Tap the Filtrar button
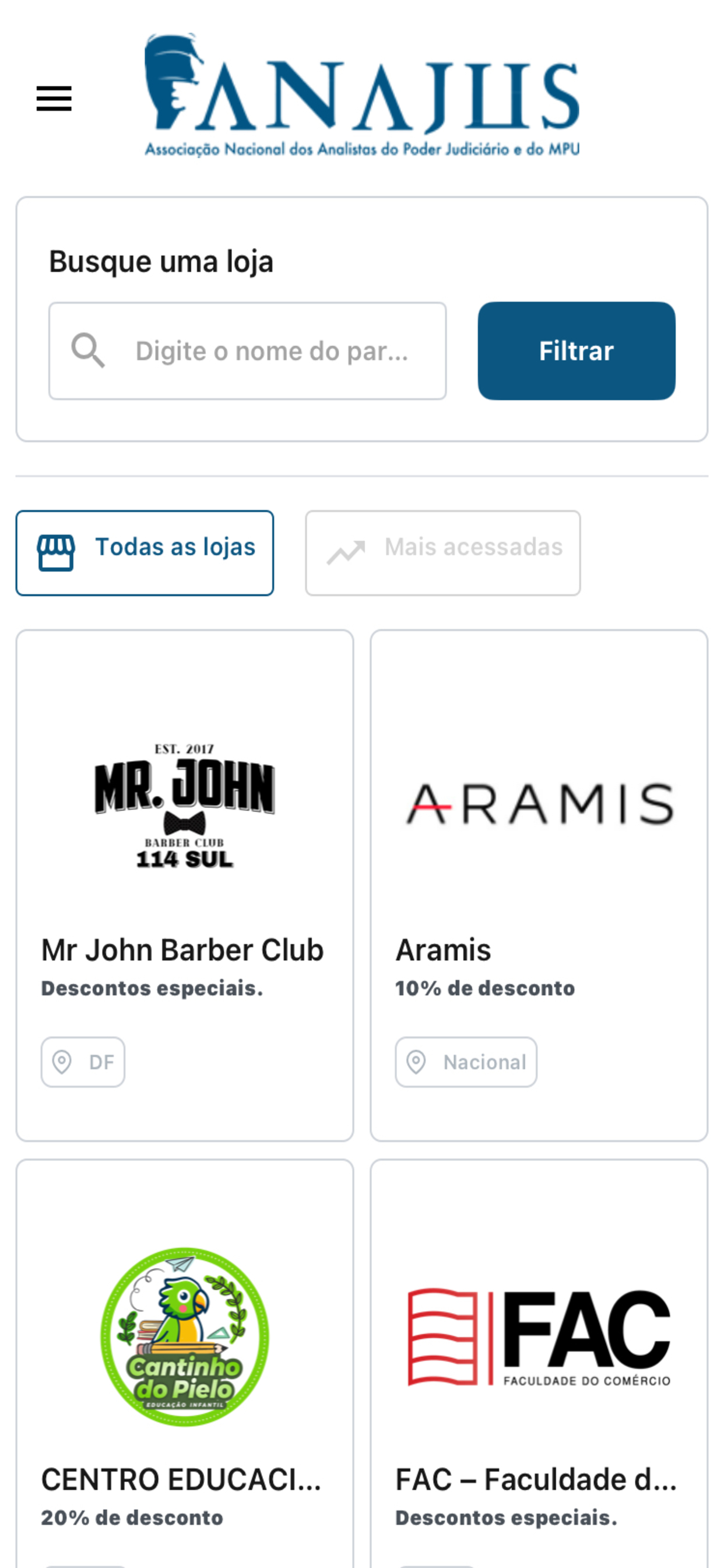 click(x=576, y=351)
